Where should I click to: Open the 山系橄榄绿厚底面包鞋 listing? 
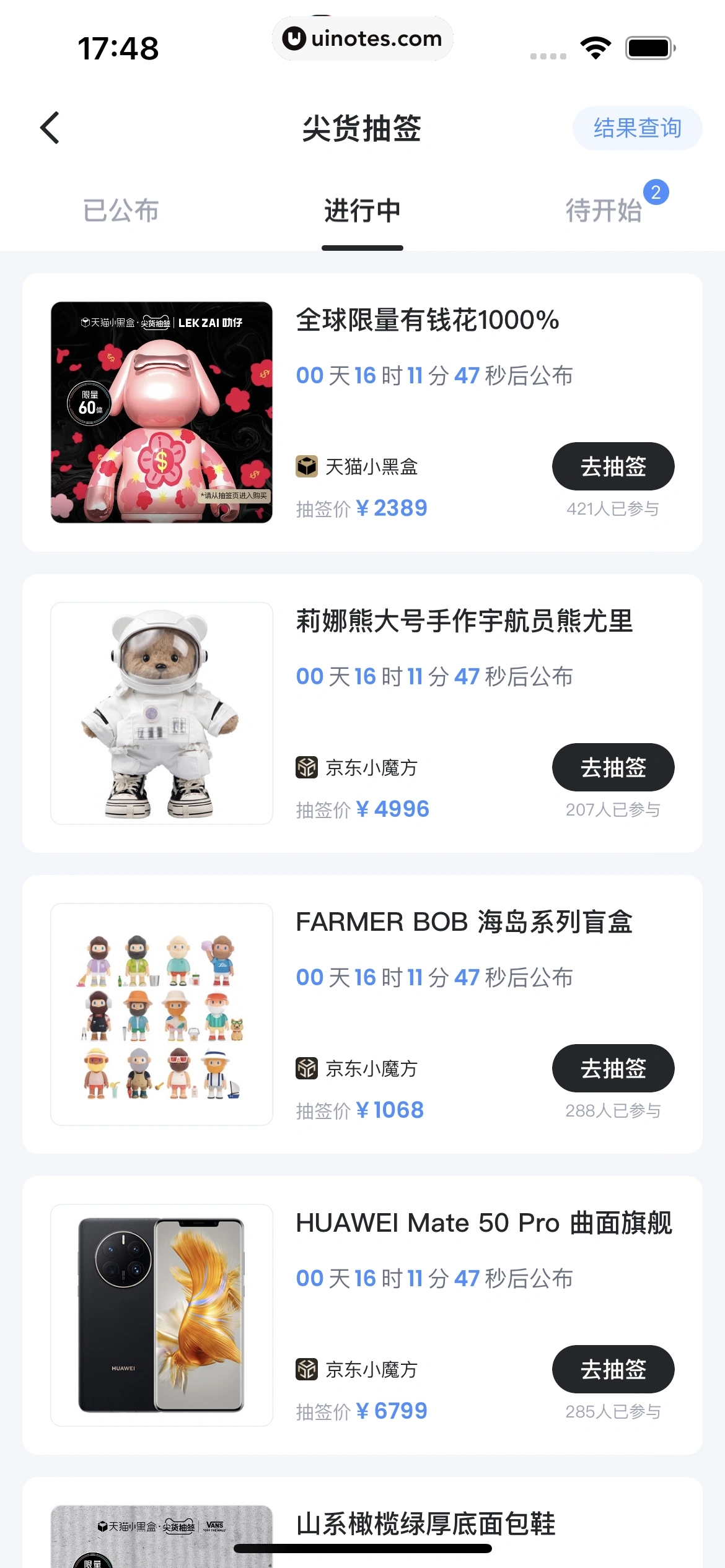coord(426,1523)
